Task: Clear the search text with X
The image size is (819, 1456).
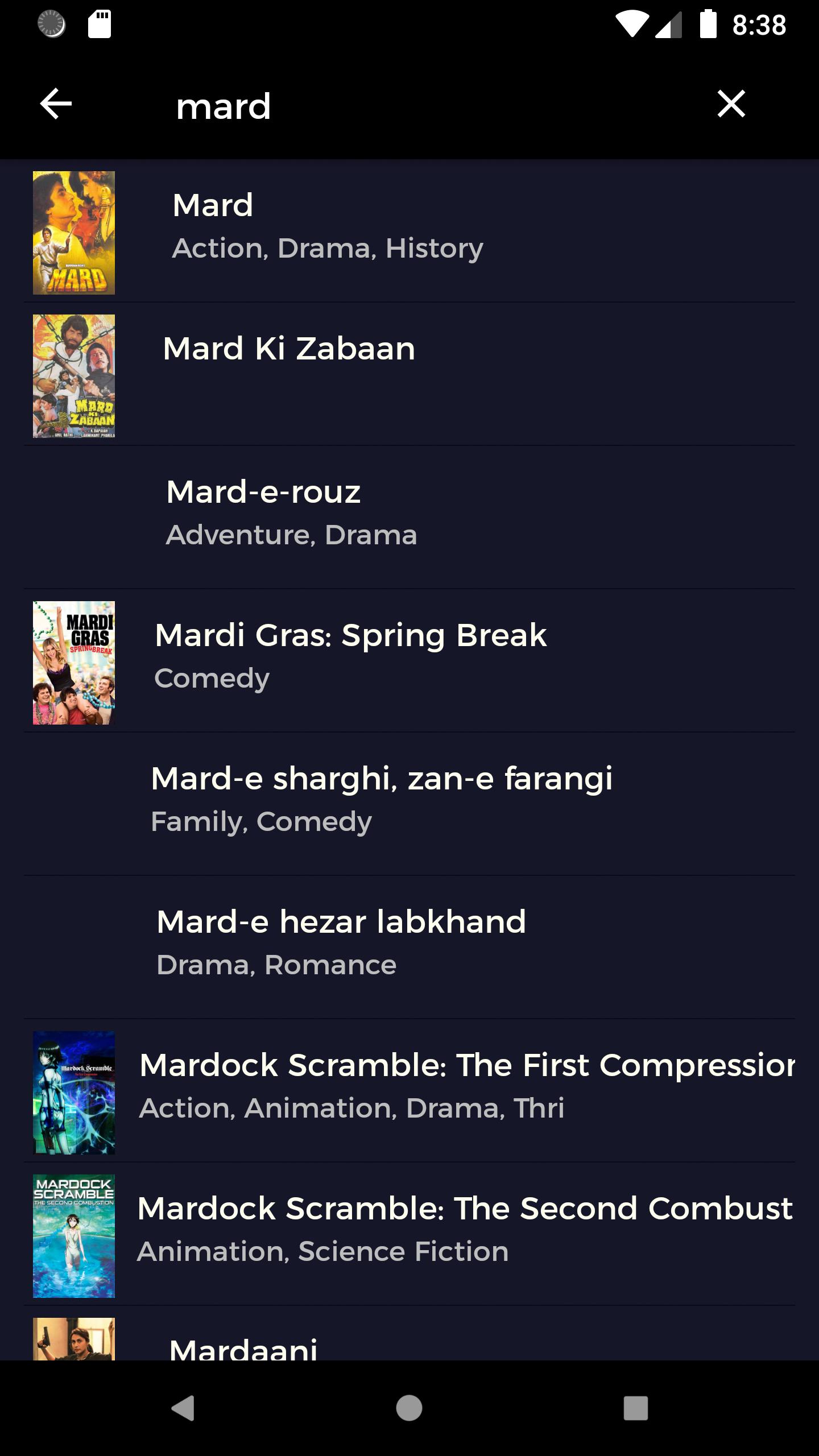Action: (x=731, y=104)
